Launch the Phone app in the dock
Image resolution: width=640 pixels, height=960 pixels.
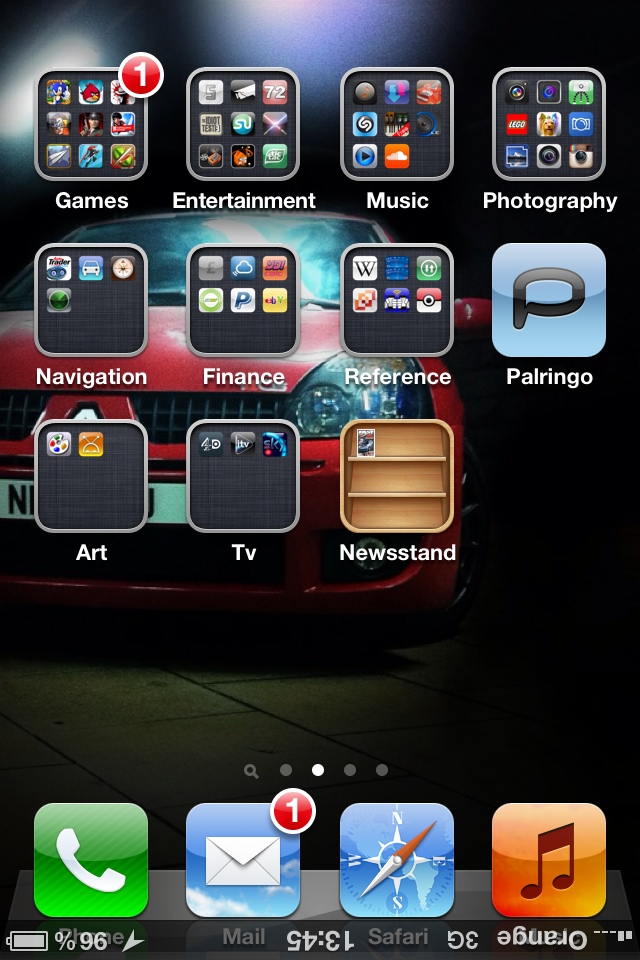(91, 860)
